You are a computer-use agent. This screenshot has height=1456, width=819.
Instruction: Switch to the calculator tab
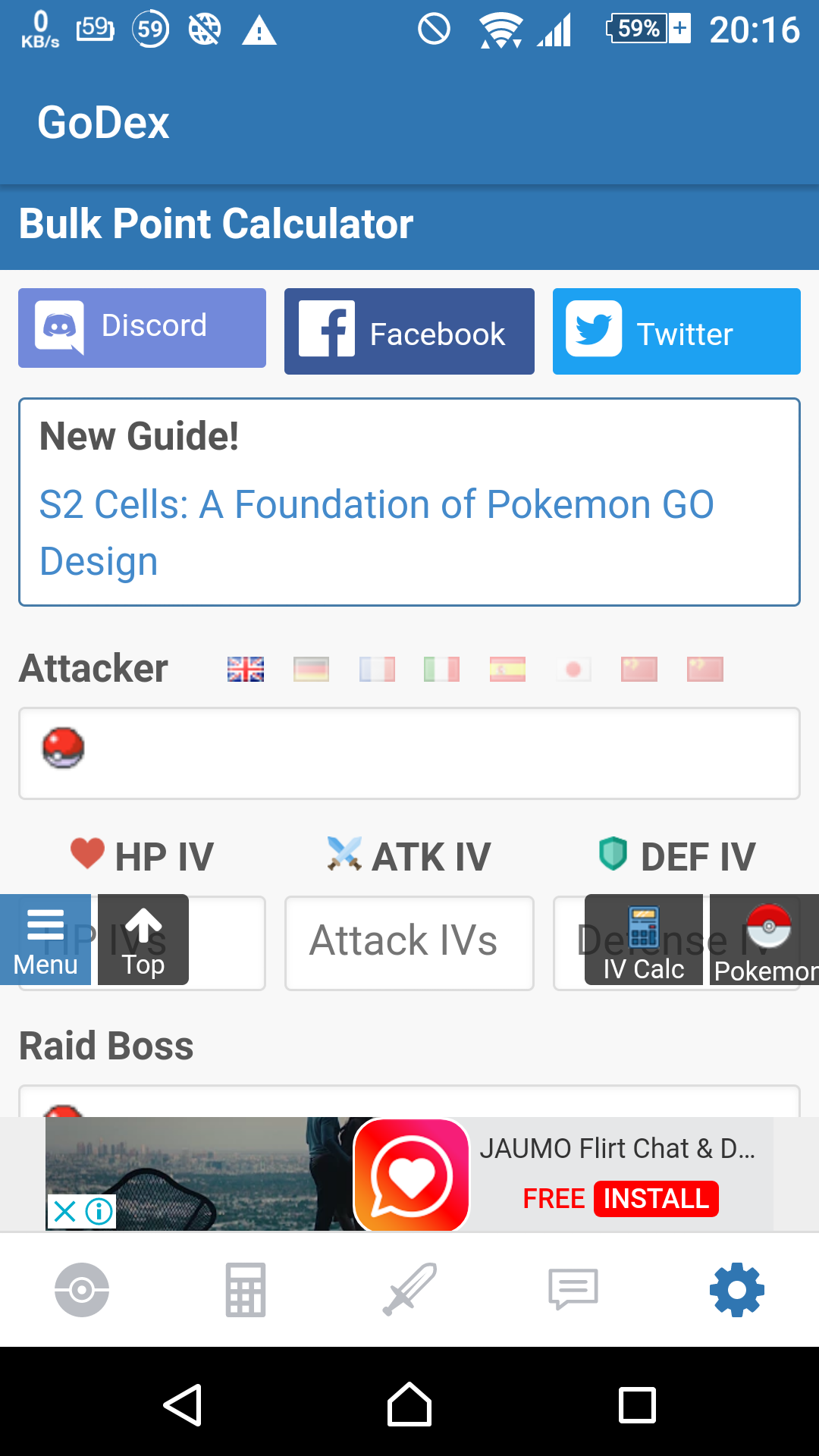246,1289
